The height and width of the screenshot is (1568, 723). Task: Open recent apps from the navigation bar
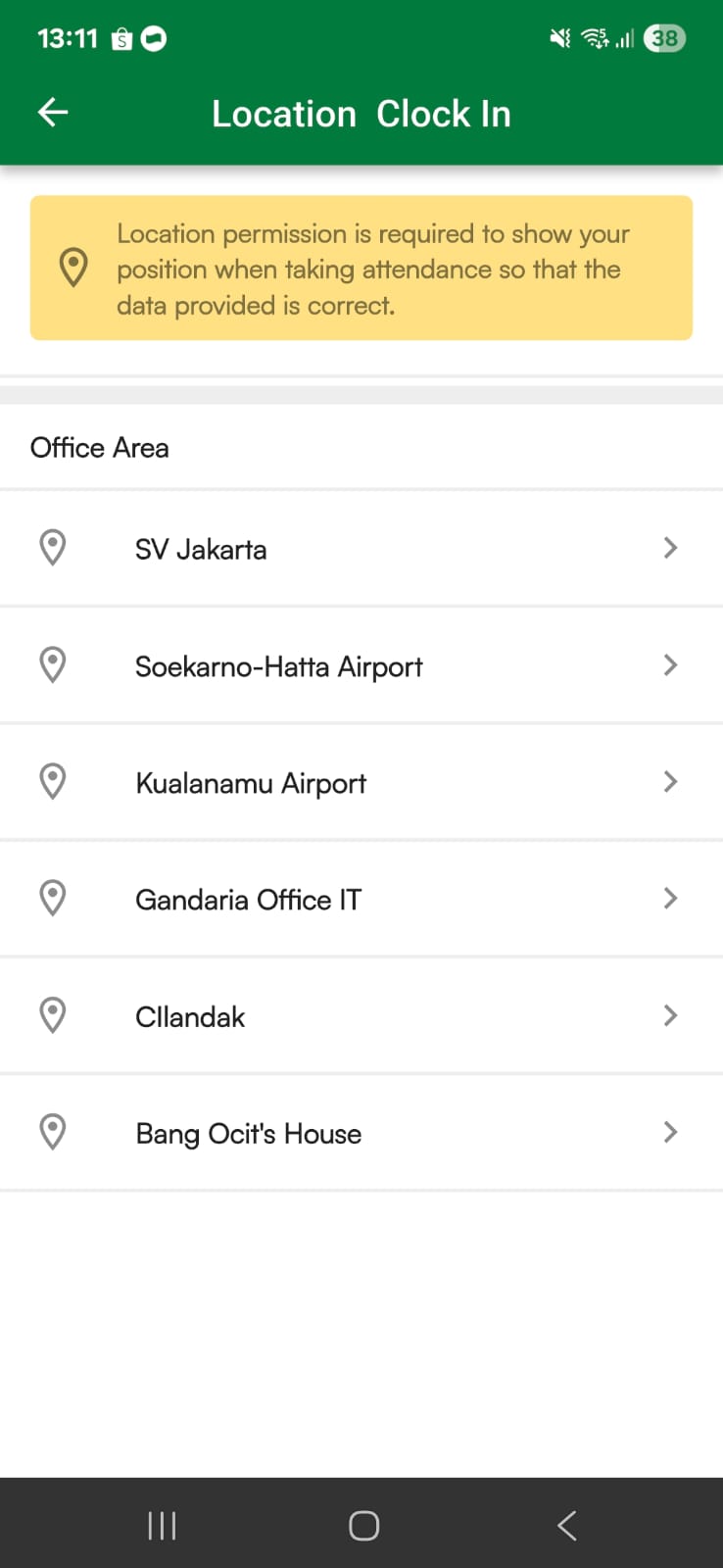(x=162, y=1525)
